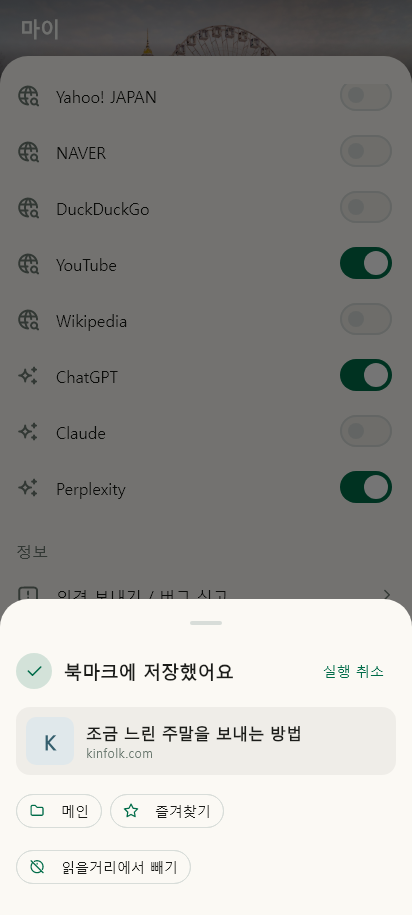
Task: Open the saved kinfolk.com bookmark card
Action: [x=206, y=741]
